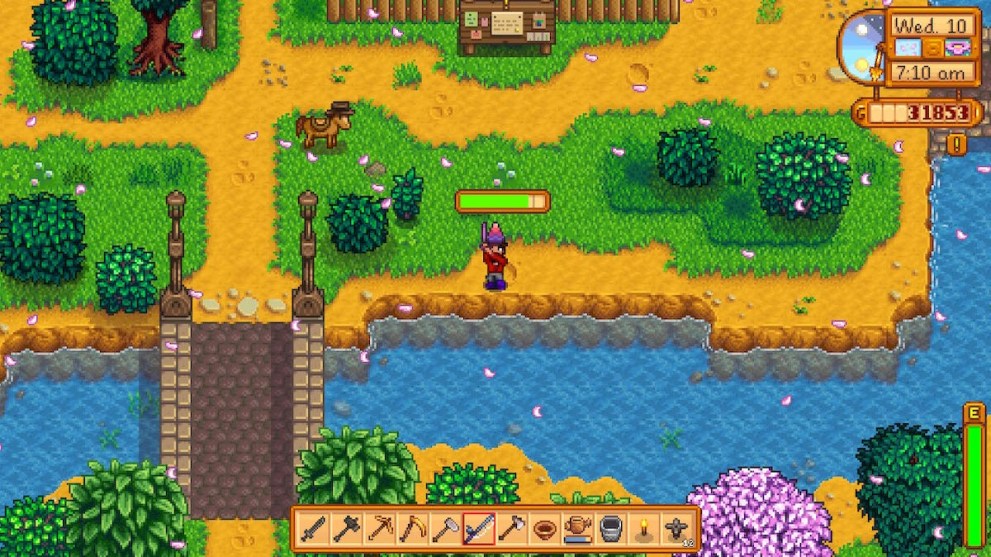Select the club weapon in the toolbar
991x557 pixels.
(x=347, y=529)
